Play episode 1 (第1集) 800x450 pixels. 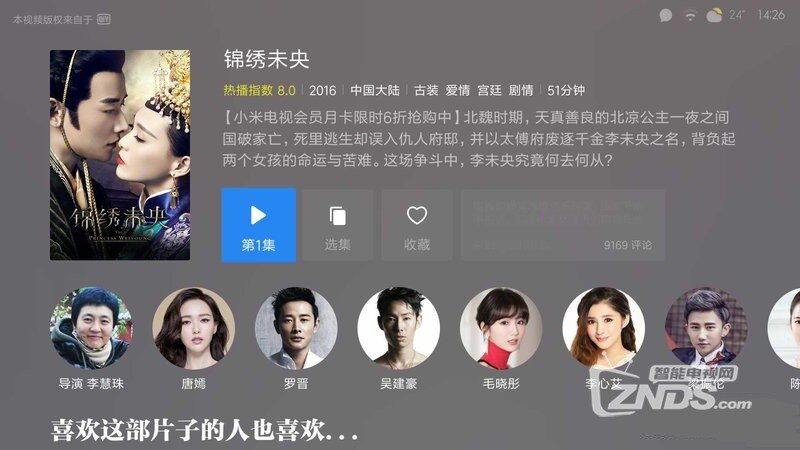point(258,225)
